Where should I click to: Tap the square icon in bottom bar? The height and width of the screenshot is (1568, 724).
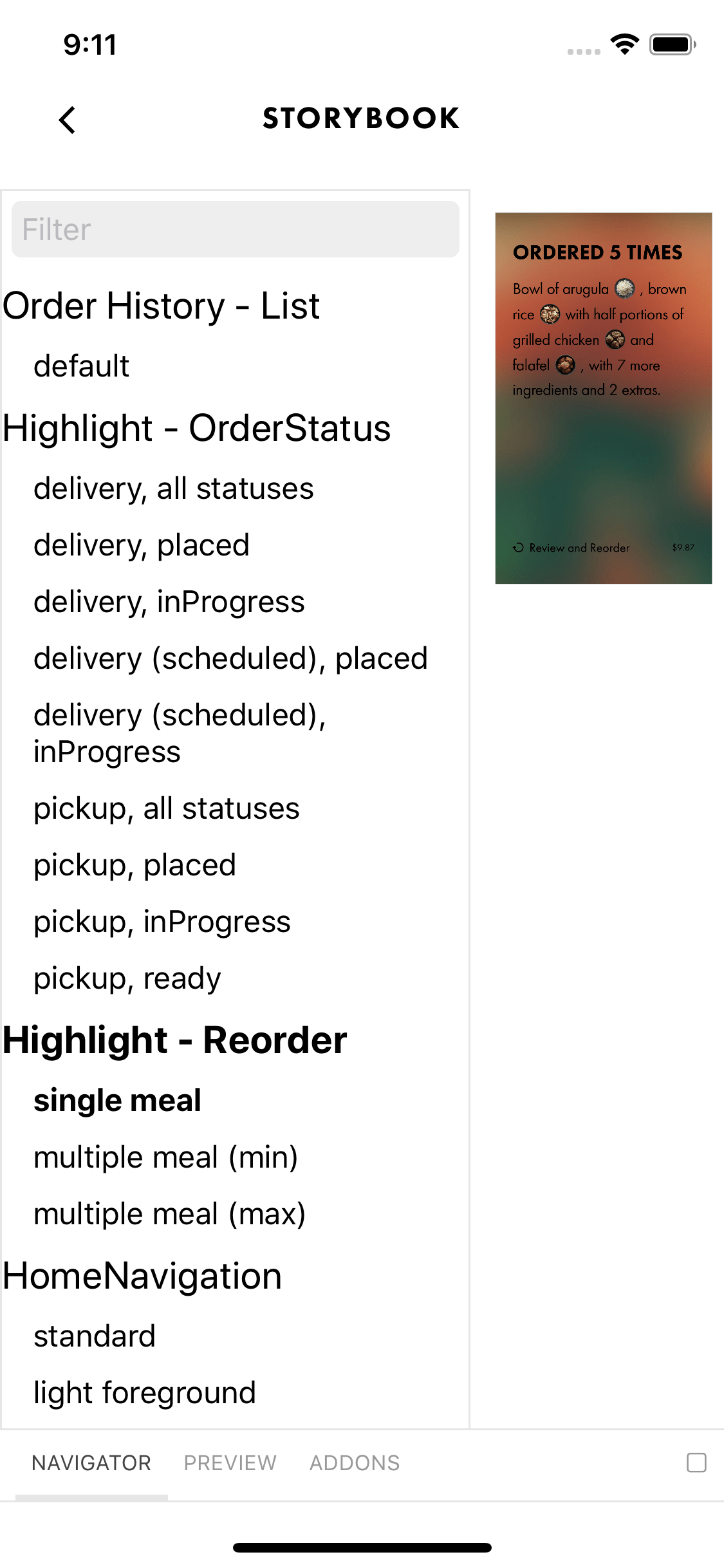pyautogui.click(x=696, y=1462)
